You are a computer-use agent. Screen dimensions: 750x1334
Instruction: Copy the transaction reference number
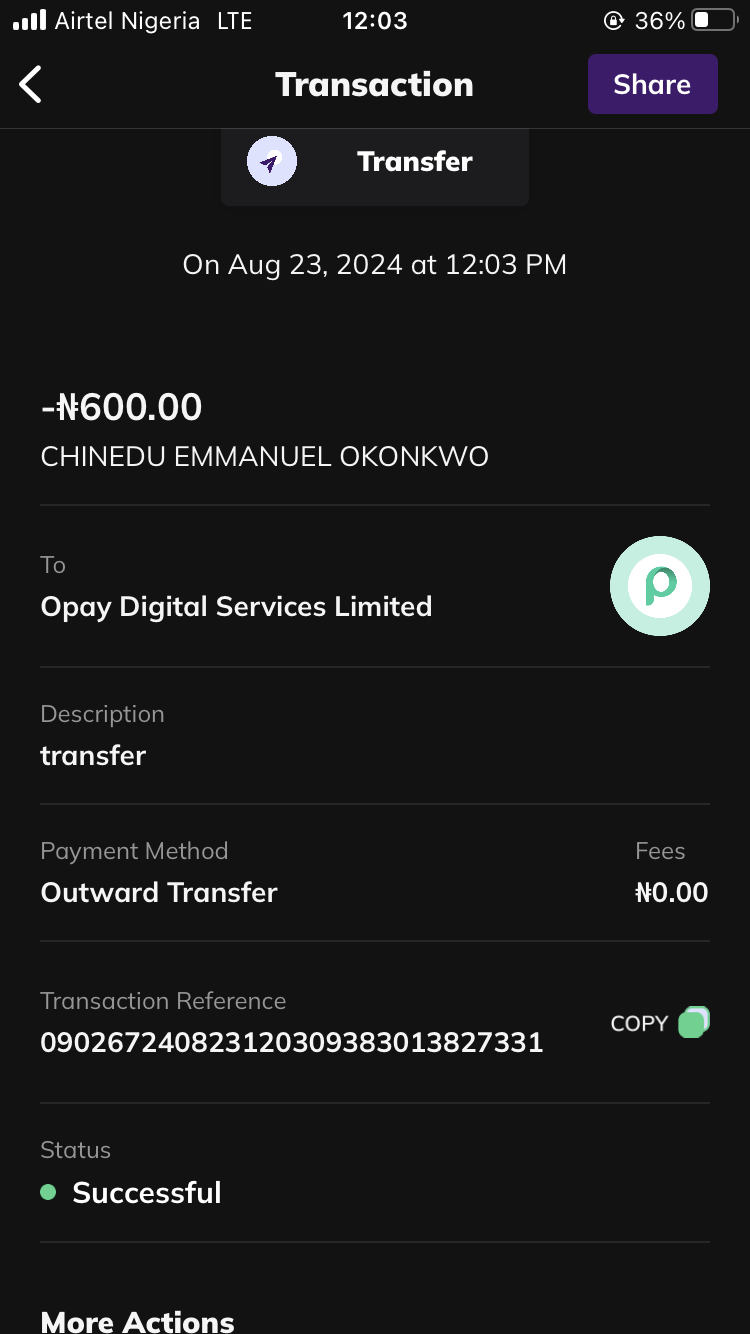pyautogui.click(x=659, y=1023)
